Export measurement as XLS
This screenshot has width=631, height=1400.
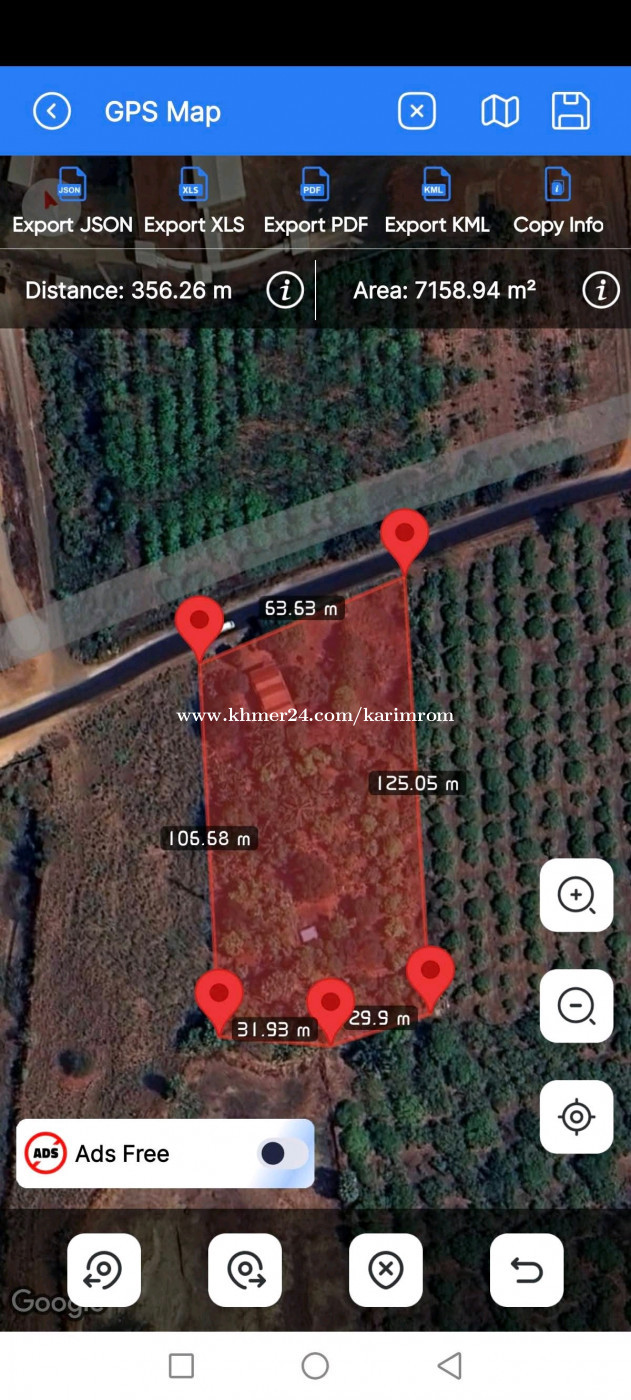point(193,202)
